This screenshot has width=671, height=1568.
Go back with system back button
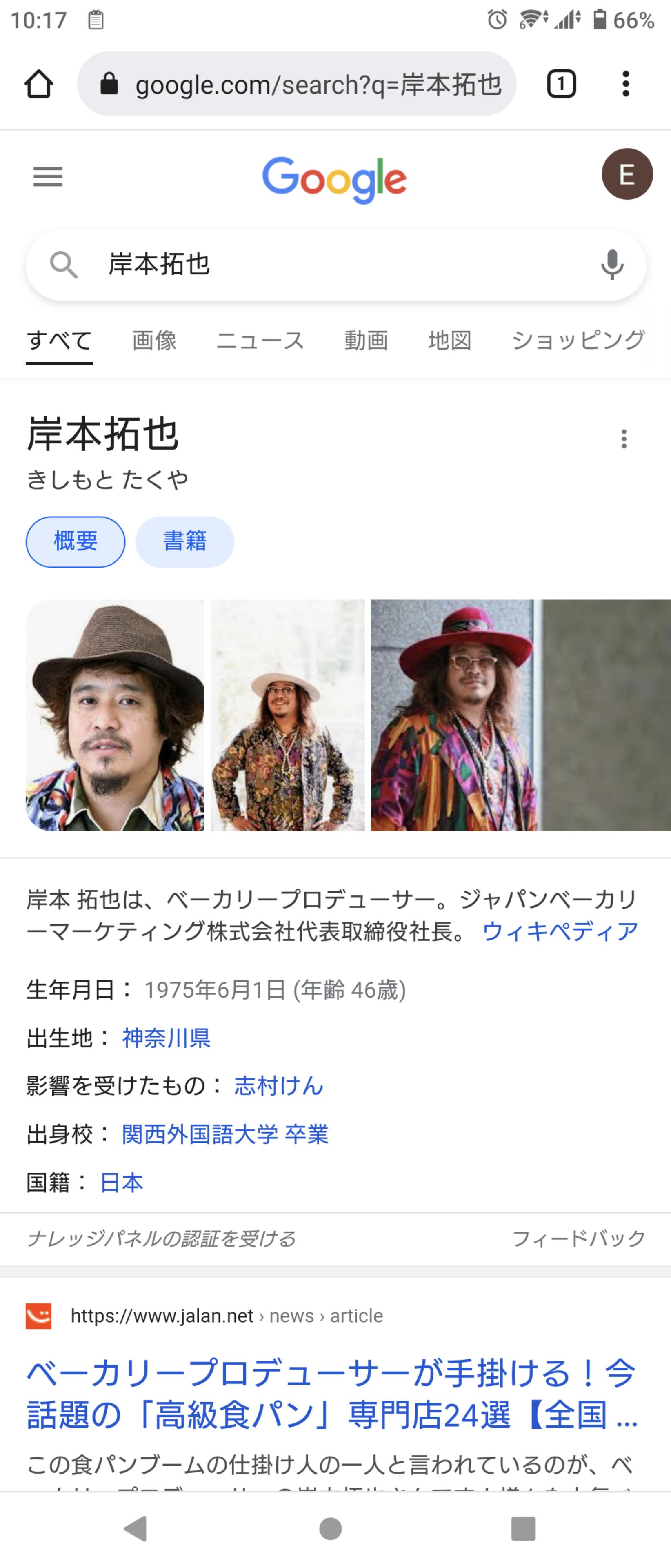[x=136, y=1528]
